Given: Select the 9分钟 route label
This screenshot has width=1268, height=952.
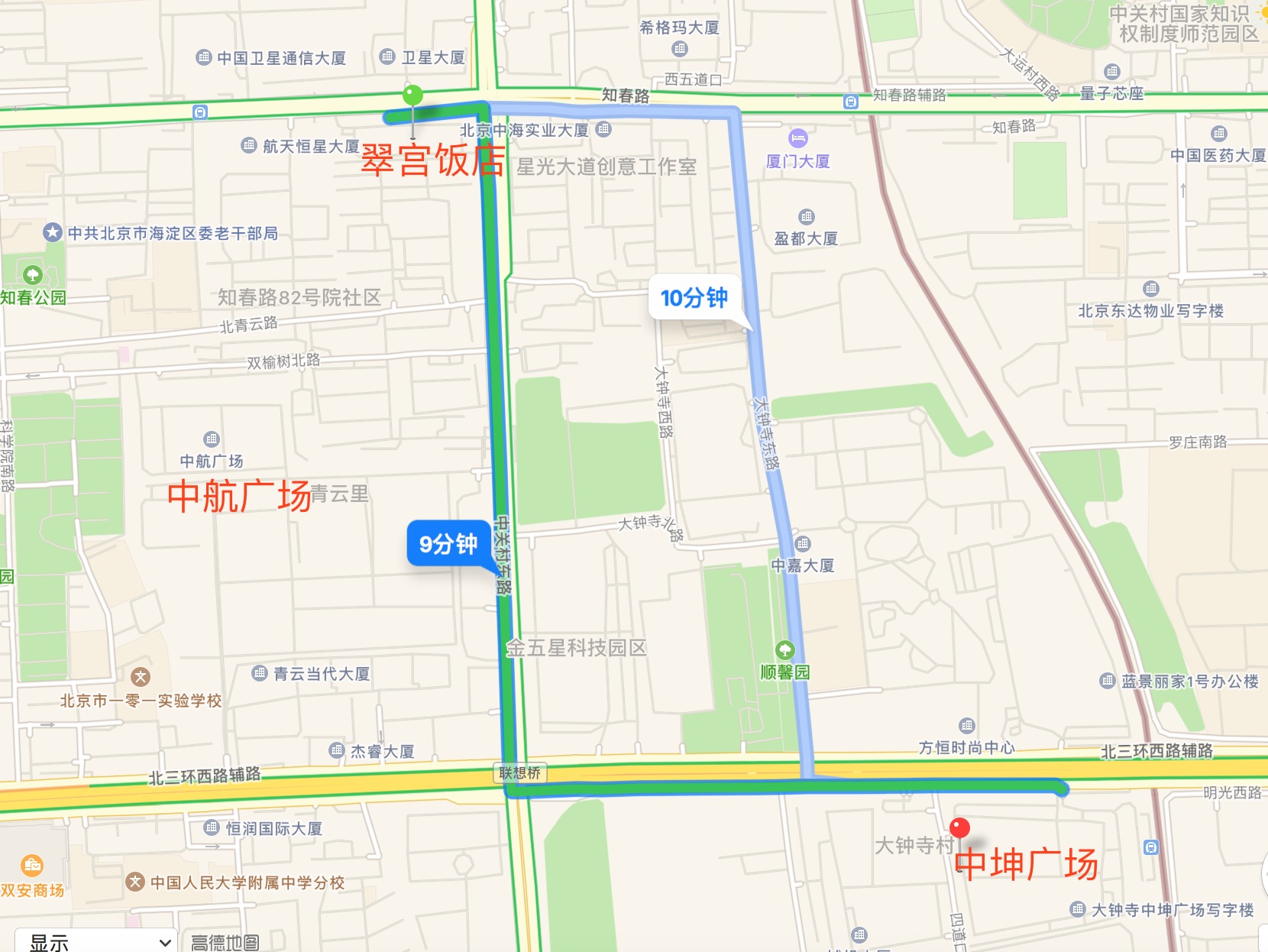Looking at the screenshot, I should [x=448, y=543].
